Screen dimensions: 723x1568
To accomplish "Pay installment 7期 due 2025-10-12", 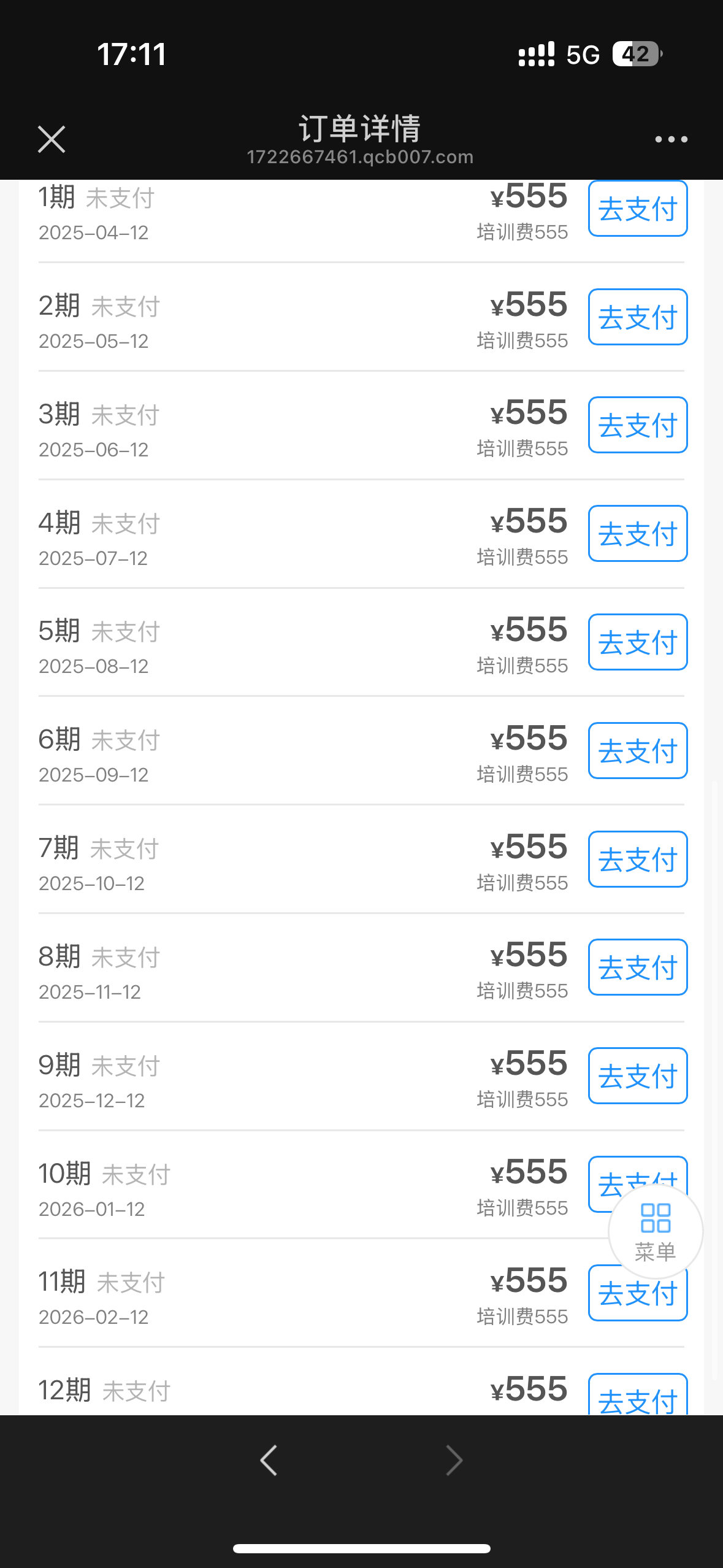I will click(638, 859).
